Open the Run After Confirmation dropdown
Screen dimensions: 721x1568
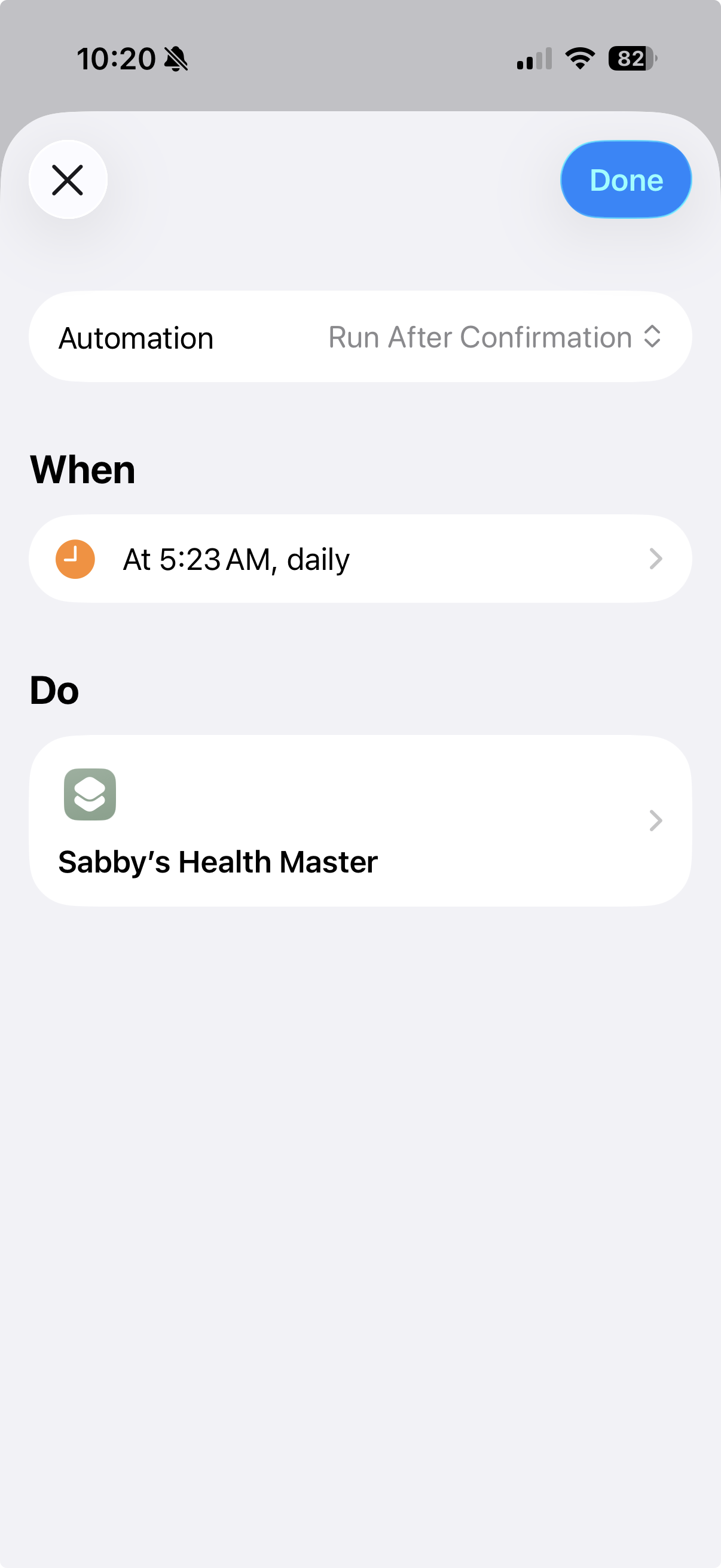(x=494, y=337)
